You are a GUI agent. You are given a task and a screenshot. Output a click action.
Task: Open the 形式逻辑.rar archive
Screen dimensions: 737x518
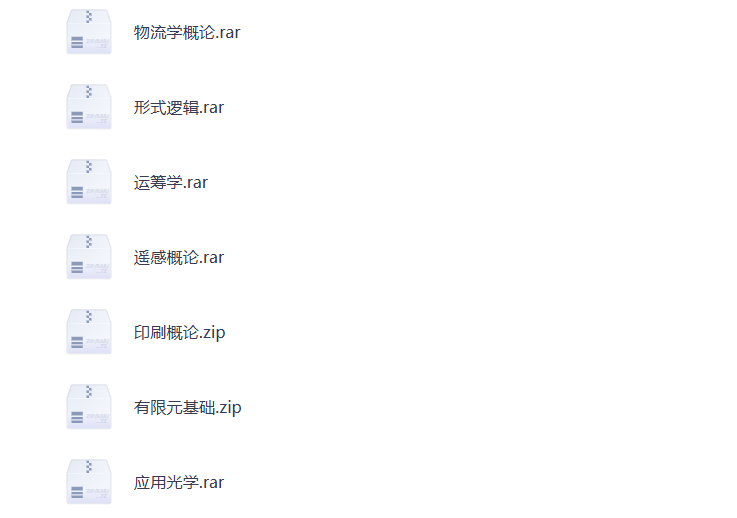tap(179, 107)
